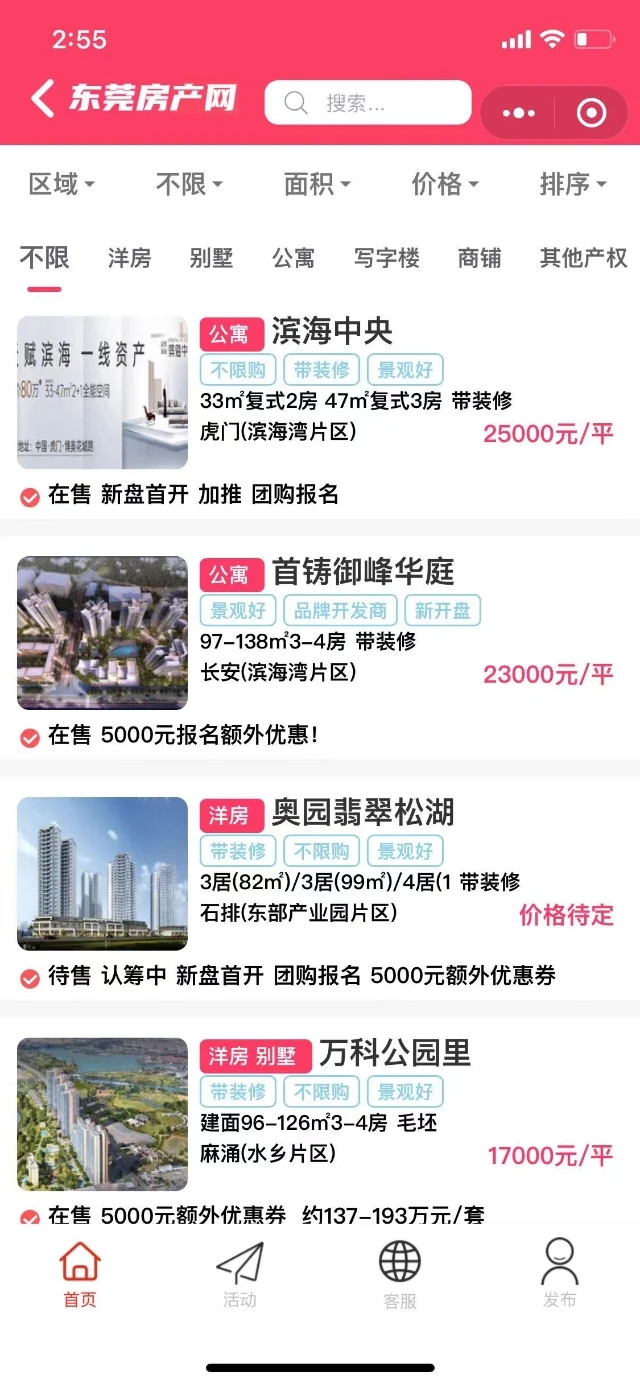Screen dimensions: 640x1385
Task: View the 奥园翡翠松湖 property card
Action: 362,813
